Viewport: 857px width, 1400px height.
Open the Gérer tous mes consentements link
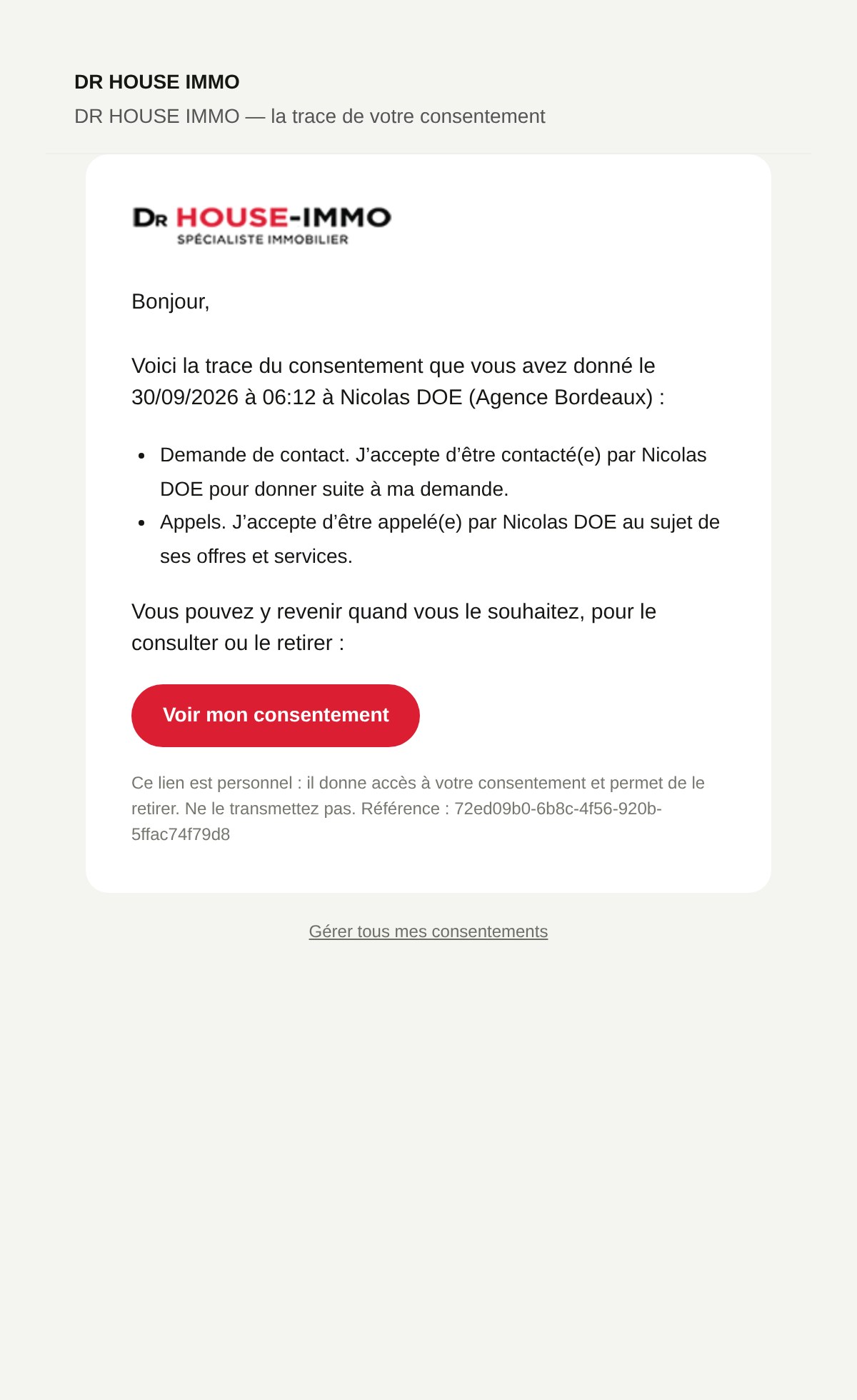pyautogui.click(x=428, y=931)
